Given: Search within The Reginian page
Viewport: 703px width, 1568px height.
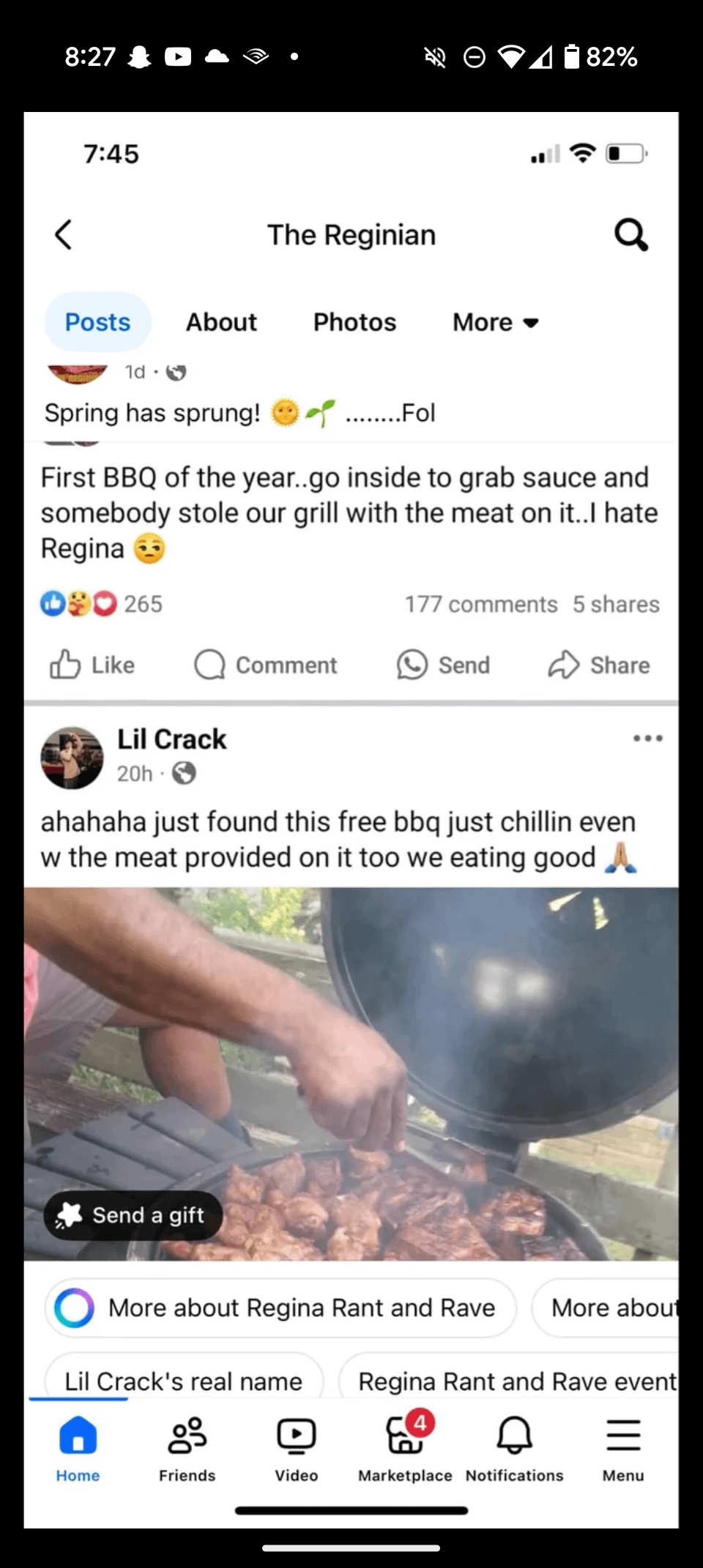Looking at the screenshot, I should pos(631,235).
